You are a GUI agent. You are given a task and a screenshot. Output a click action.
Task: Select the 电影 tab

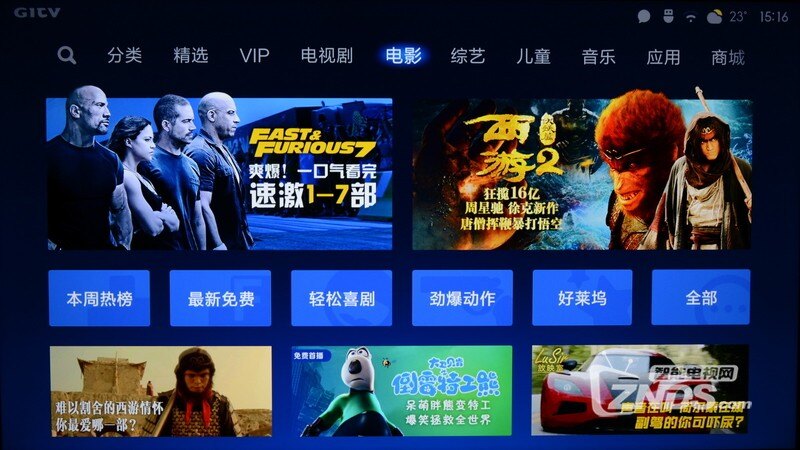[403, 56]
